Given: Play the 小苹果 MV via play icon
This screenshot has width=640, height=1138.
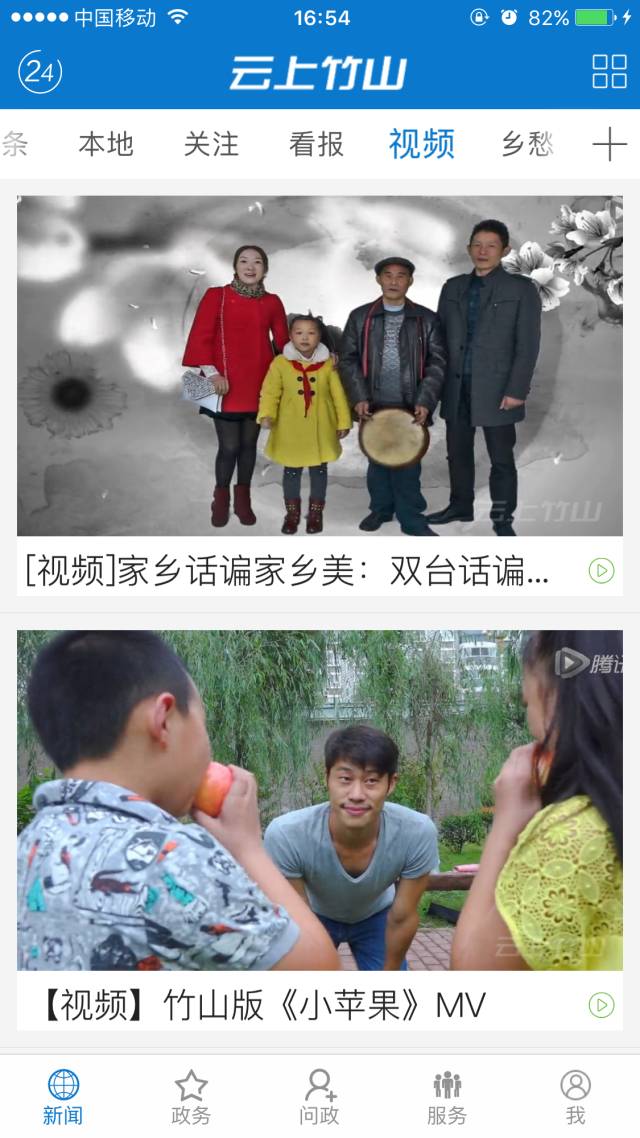Looking at the screenshot, I should 601,1005.
